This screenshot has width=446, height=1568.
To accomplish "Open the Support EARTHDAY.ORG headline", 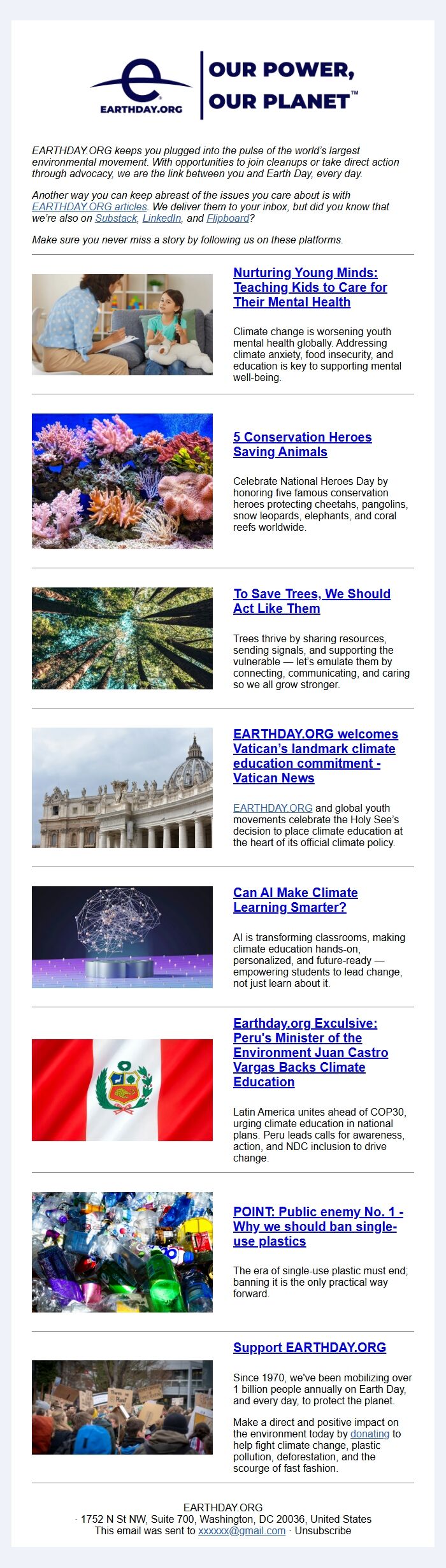I will [310, 1347].
